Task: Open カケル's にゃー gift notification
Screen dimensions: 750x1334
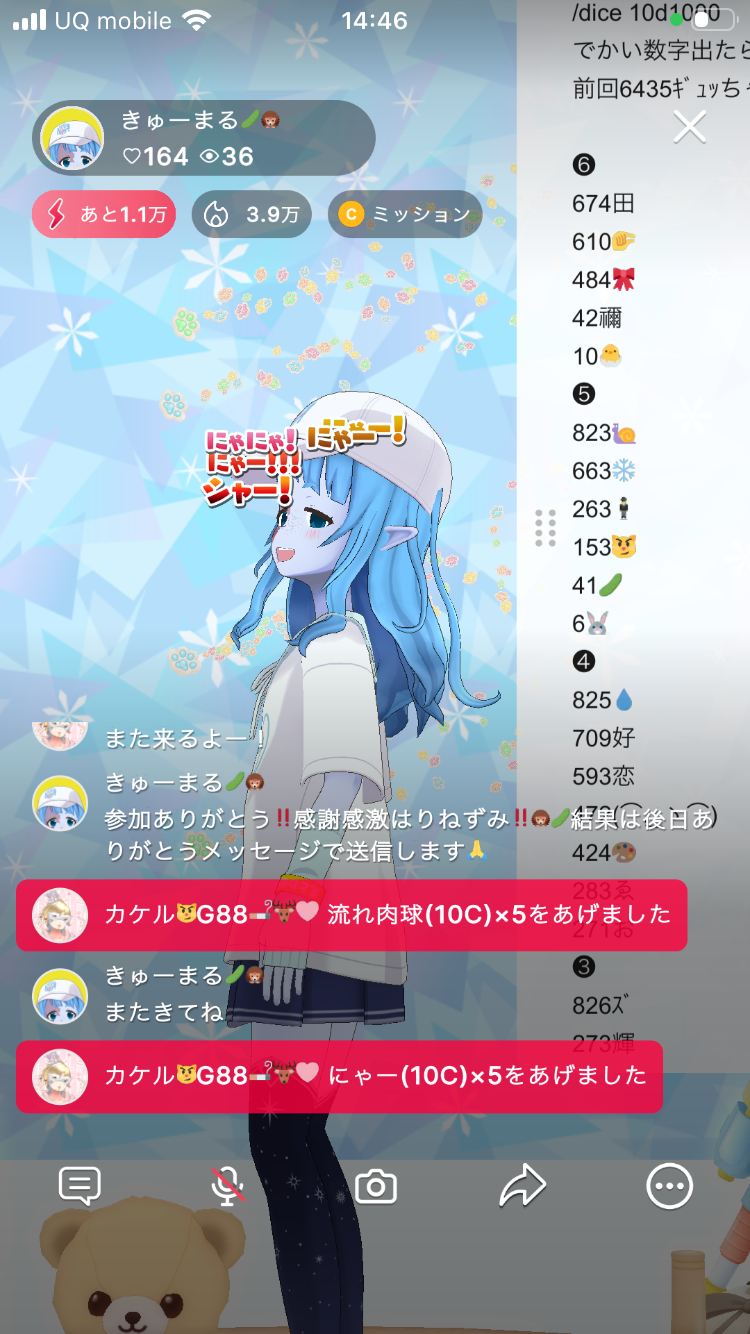Action: click(x=339, y=1076)
